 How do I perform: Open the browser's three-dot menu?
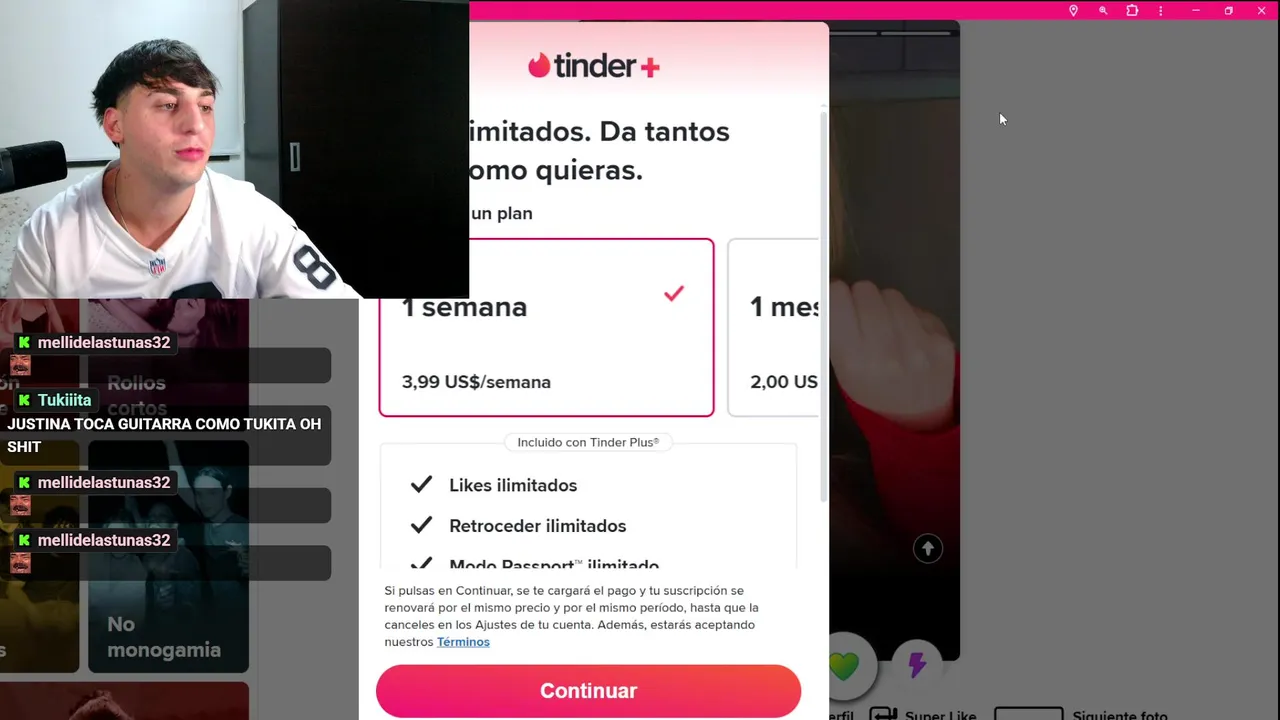[1160, 10]
